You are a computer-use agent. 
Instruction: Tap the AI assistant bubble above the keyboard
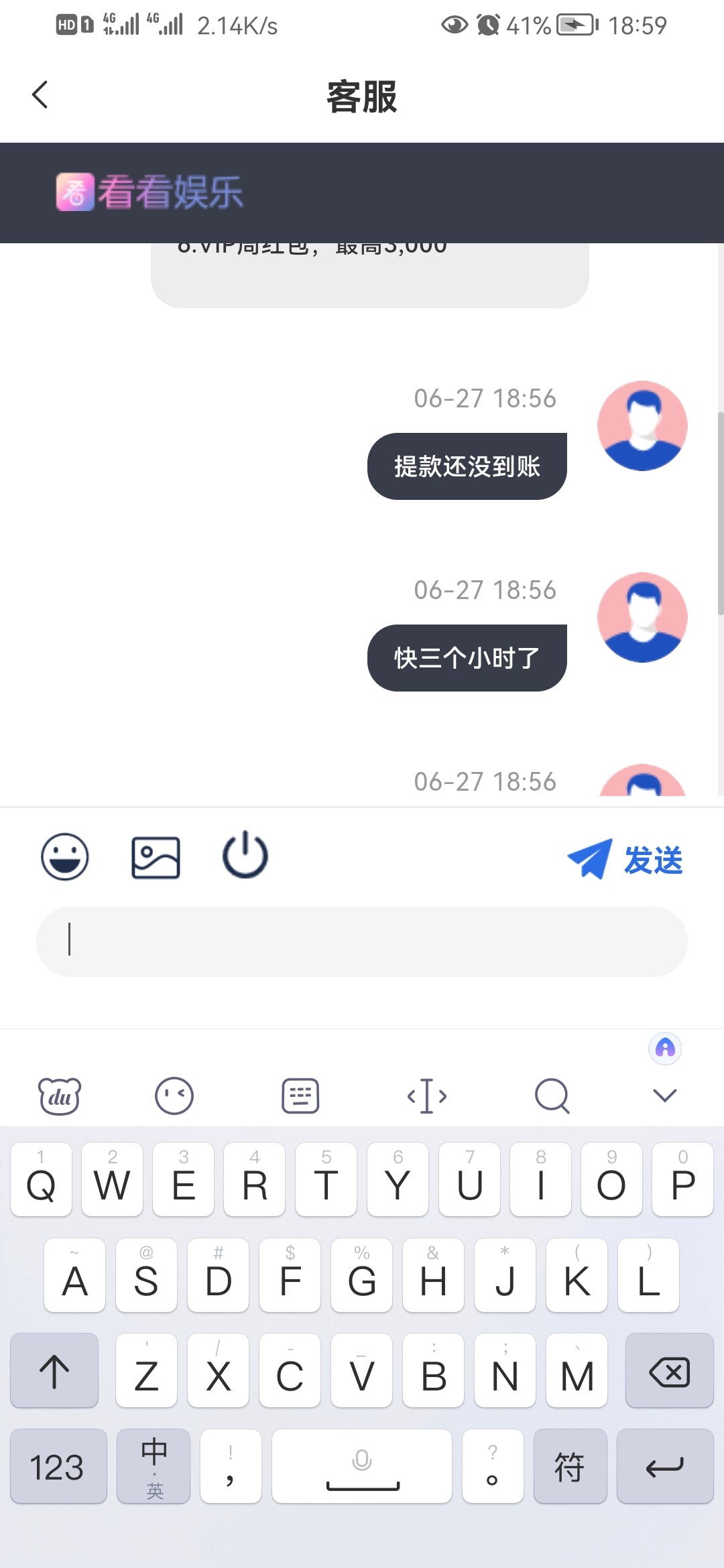pos(664,1049)
